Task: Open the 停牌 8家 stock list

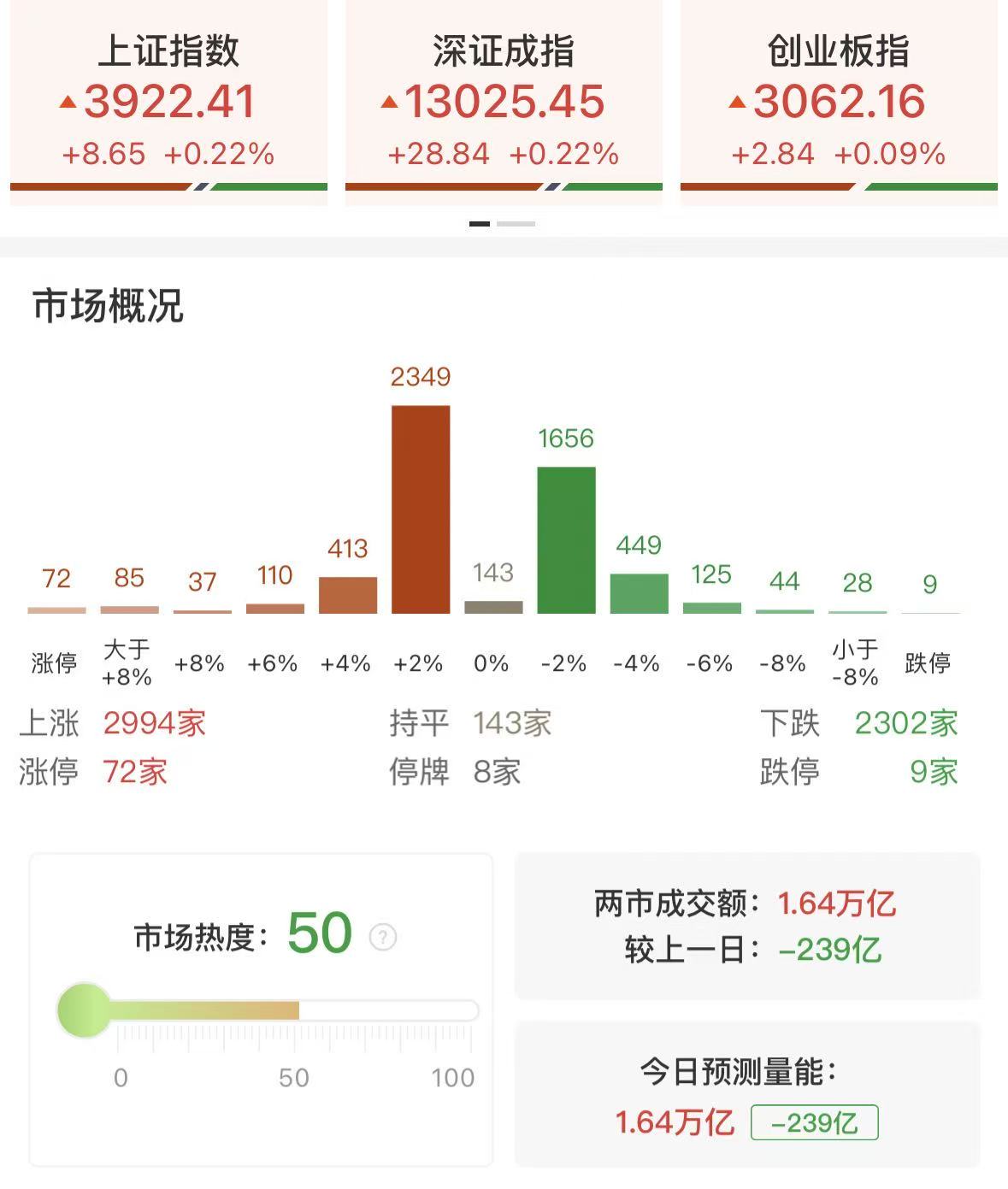Action: [x=495, y=772]
